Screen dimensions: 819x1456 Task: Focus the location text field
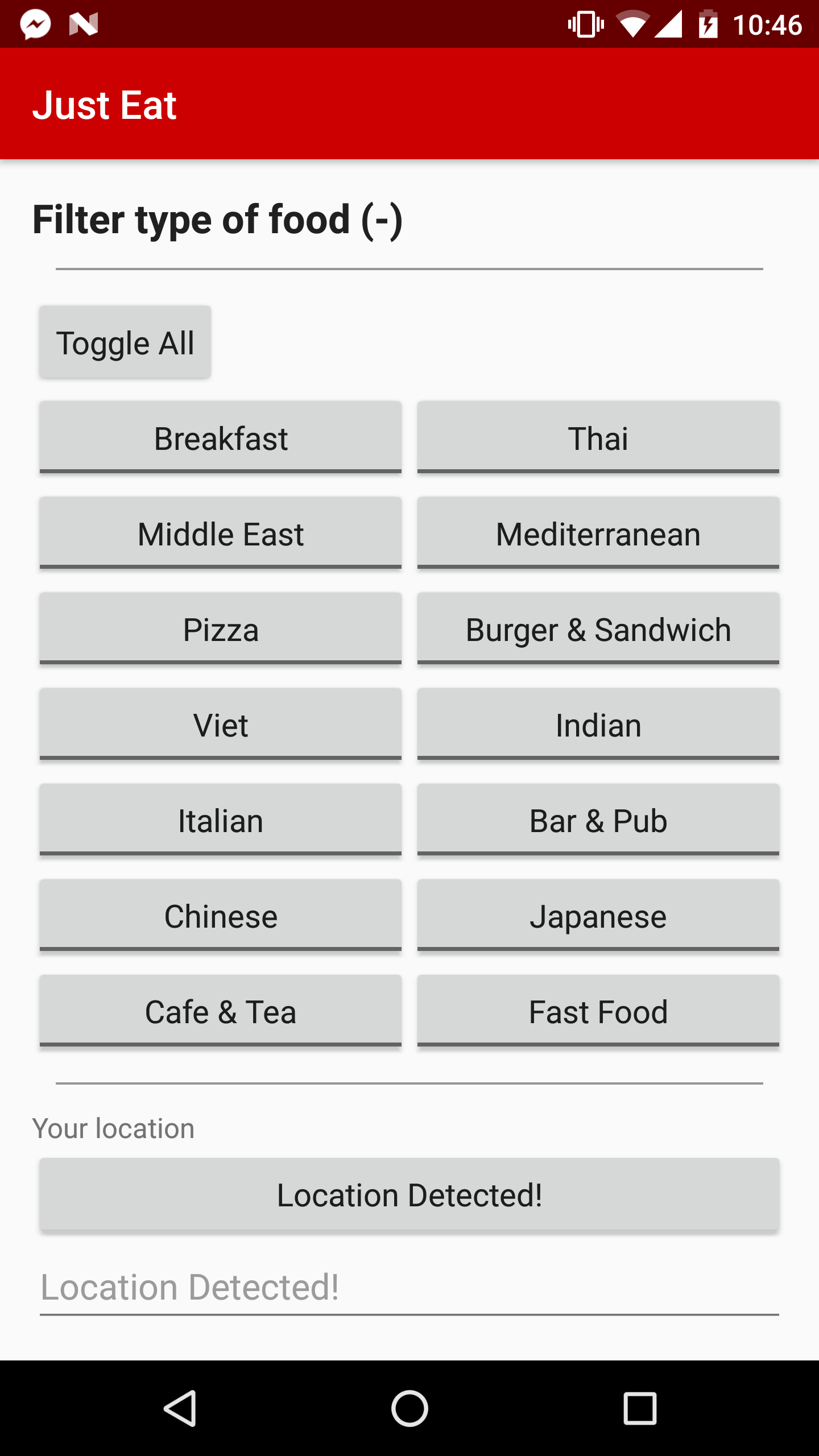pos(409,1288)
